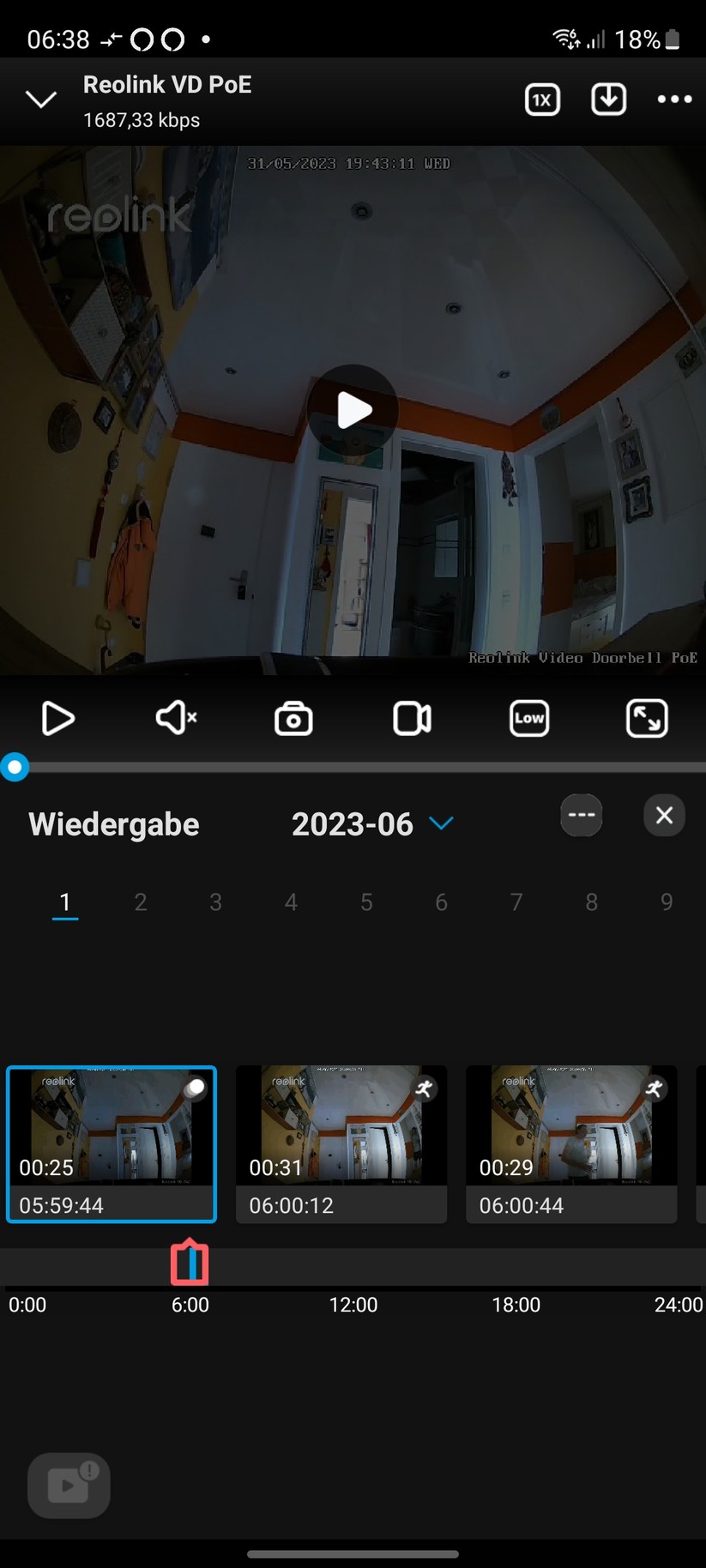The image size is (706, 1568).
Task: Take a snapshot with camera icon
Action: coord(293,719)
